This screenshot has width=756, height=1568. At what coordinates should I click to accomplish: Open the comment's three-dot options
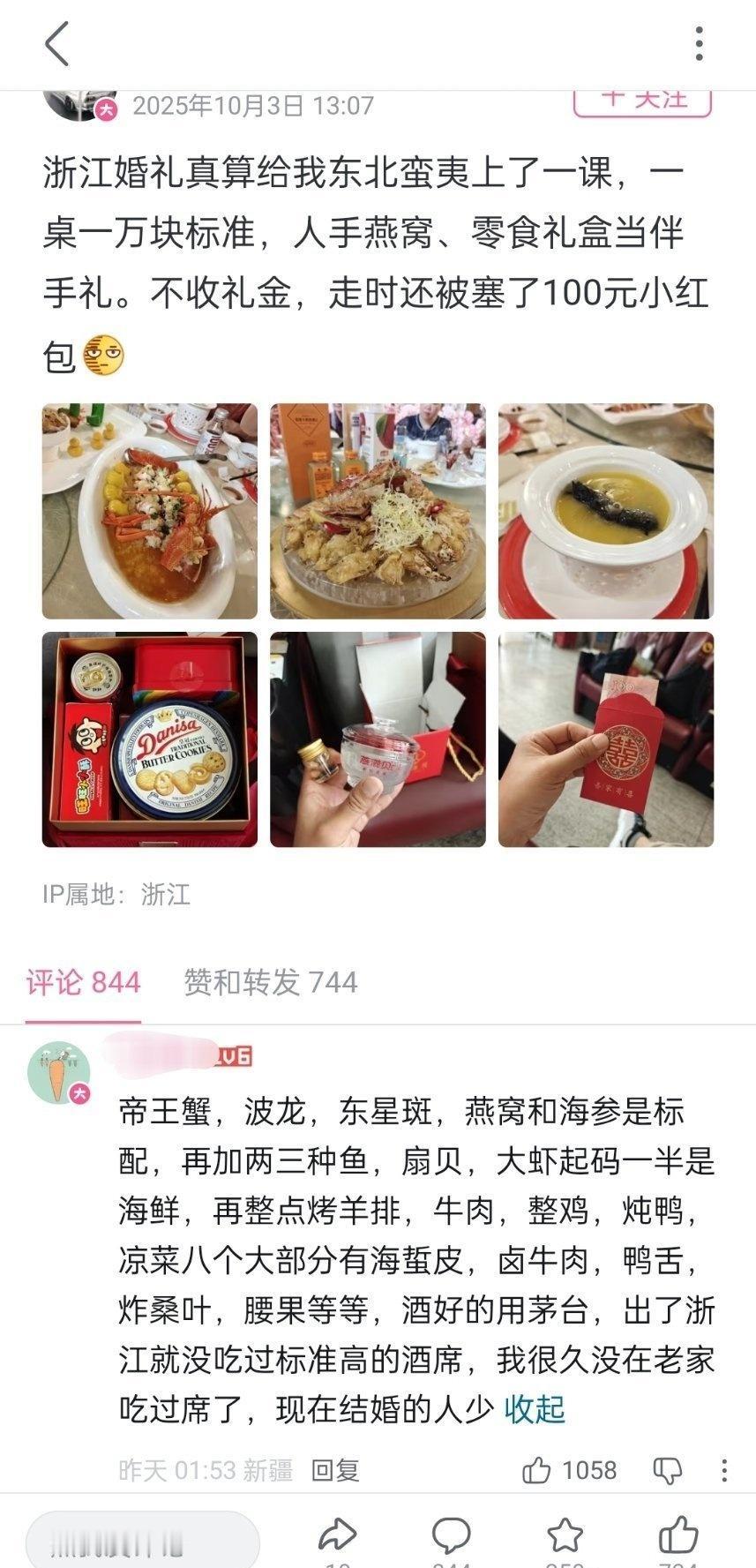pos(724,1470)
